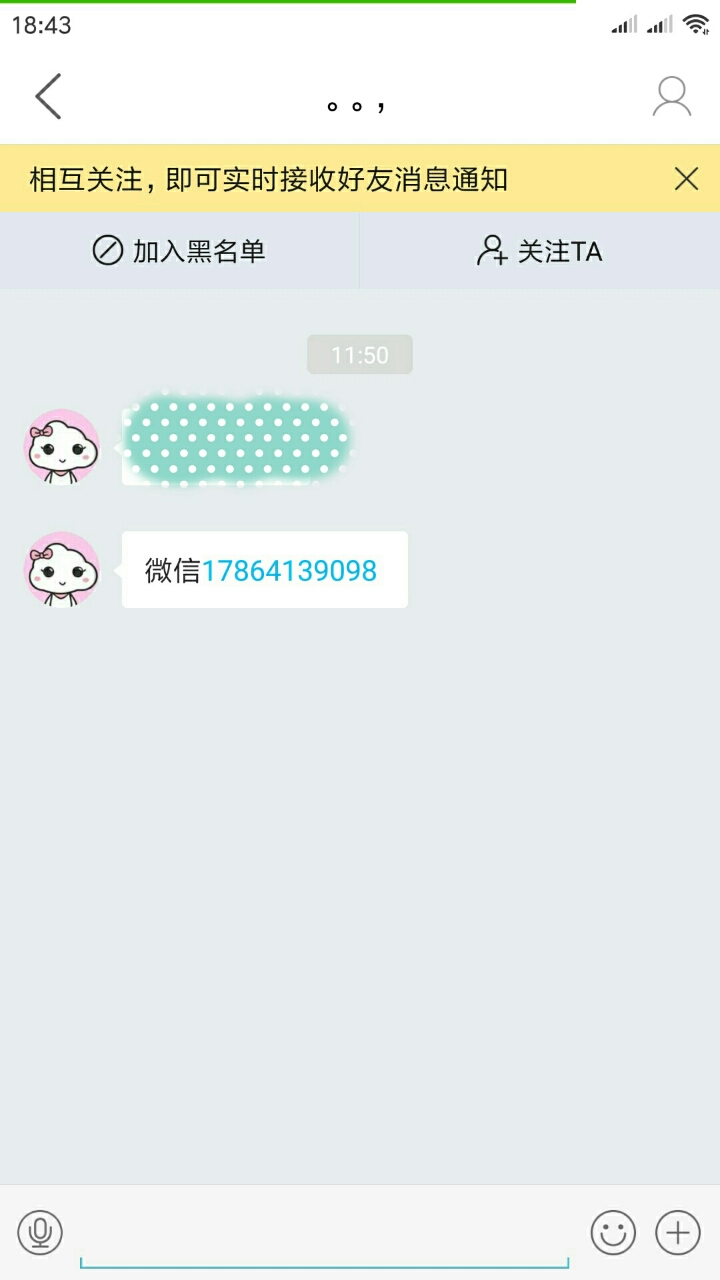The image size is (720, 1280).
Task: Tap 加入黑名单 to block the user
Action: click(180, 251)
